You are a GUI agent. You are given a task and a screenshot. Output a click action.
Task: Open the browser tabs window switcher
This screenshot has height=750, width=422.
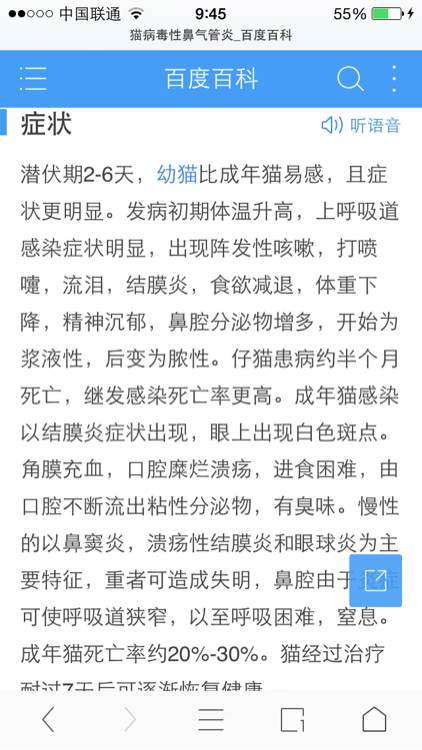pos(292,719)
